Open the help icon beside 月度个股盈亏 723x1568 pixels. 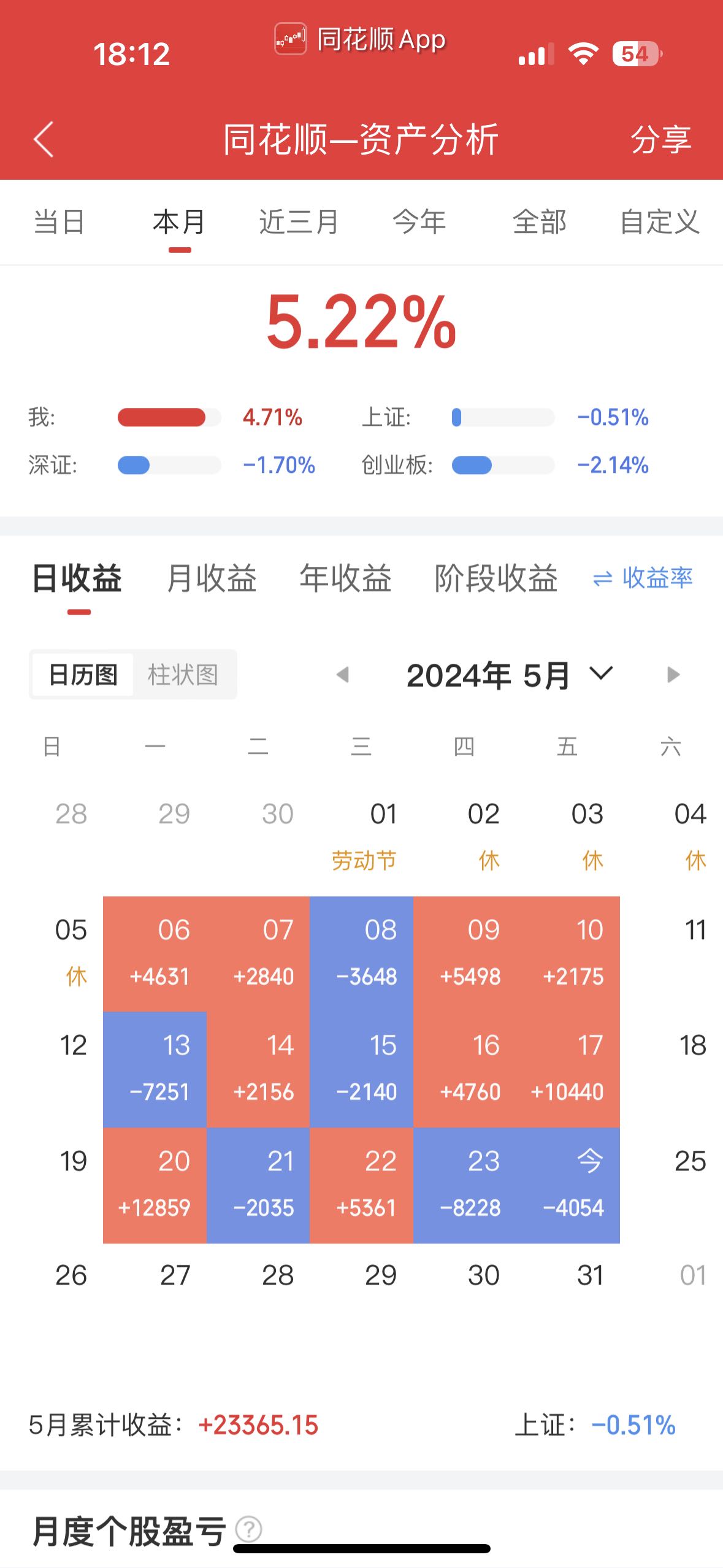tap(250, 1530)
